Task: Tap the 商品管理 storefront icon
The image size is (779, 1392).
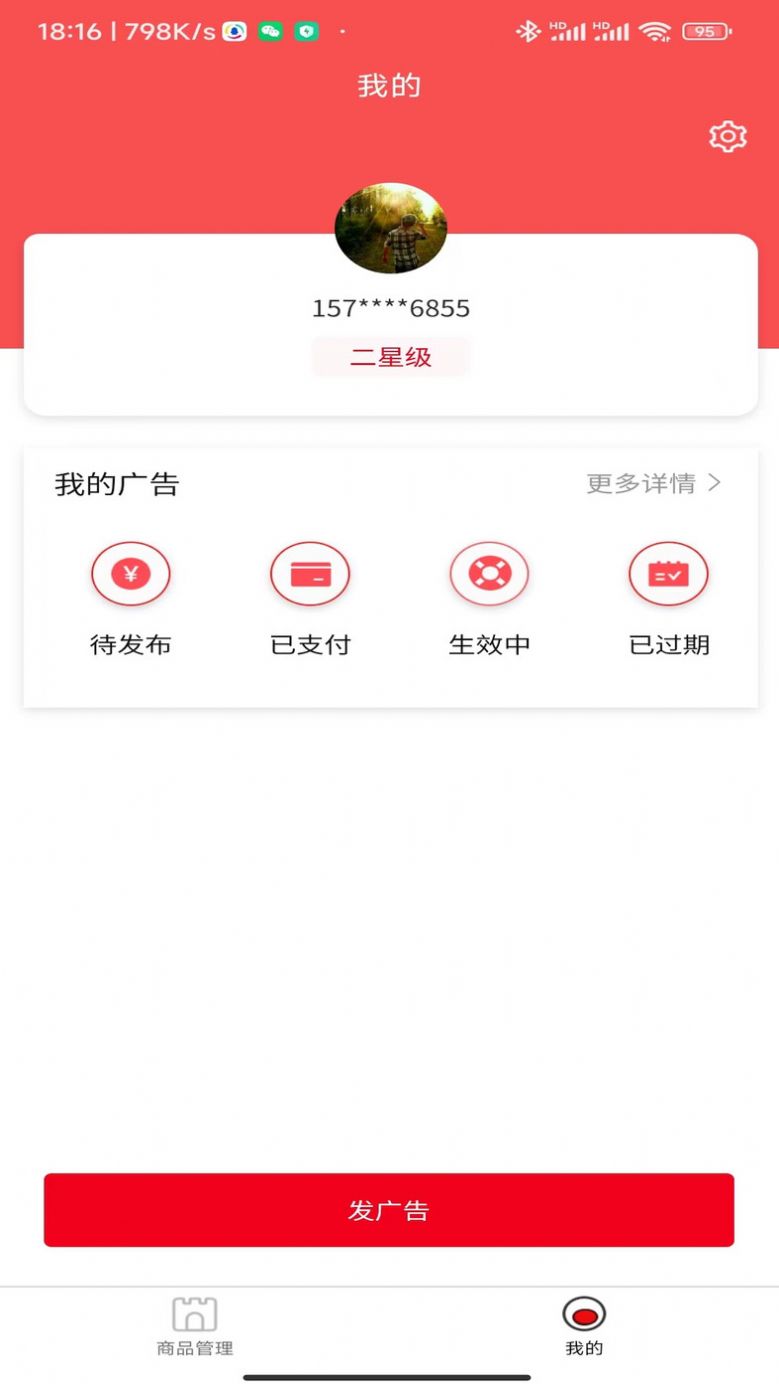Action: [x=193, y=1312]
